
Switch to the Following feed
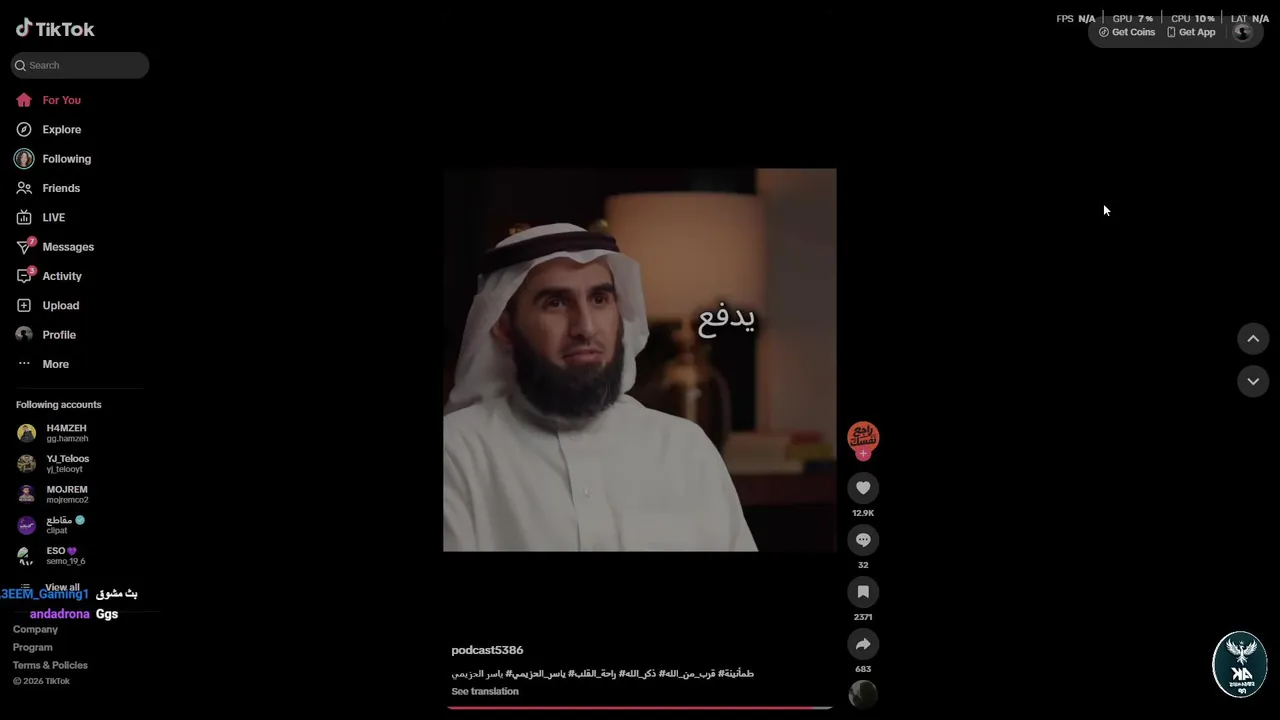point(66,159)
